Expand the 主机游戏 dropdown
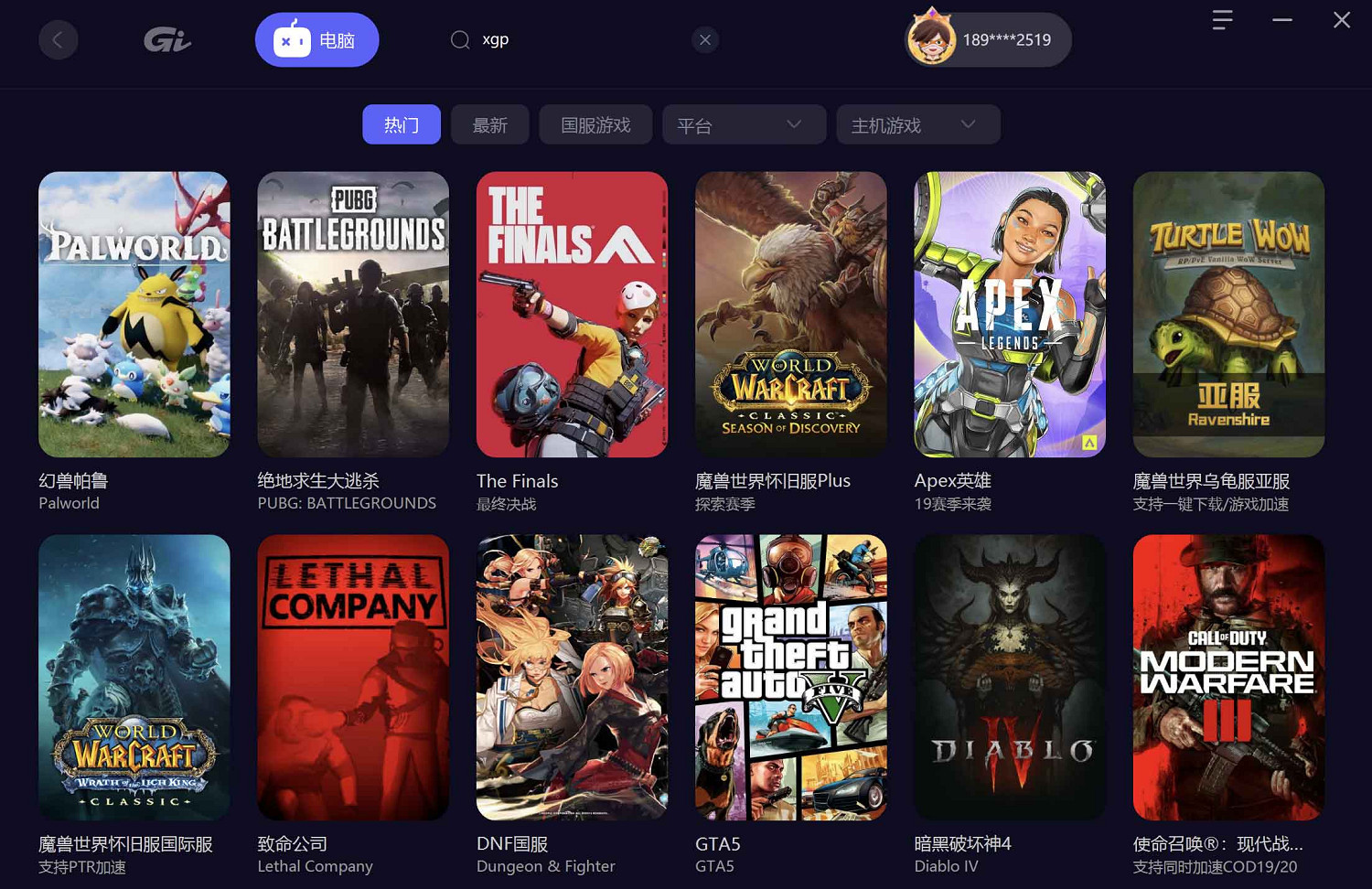 coord(917,125)
